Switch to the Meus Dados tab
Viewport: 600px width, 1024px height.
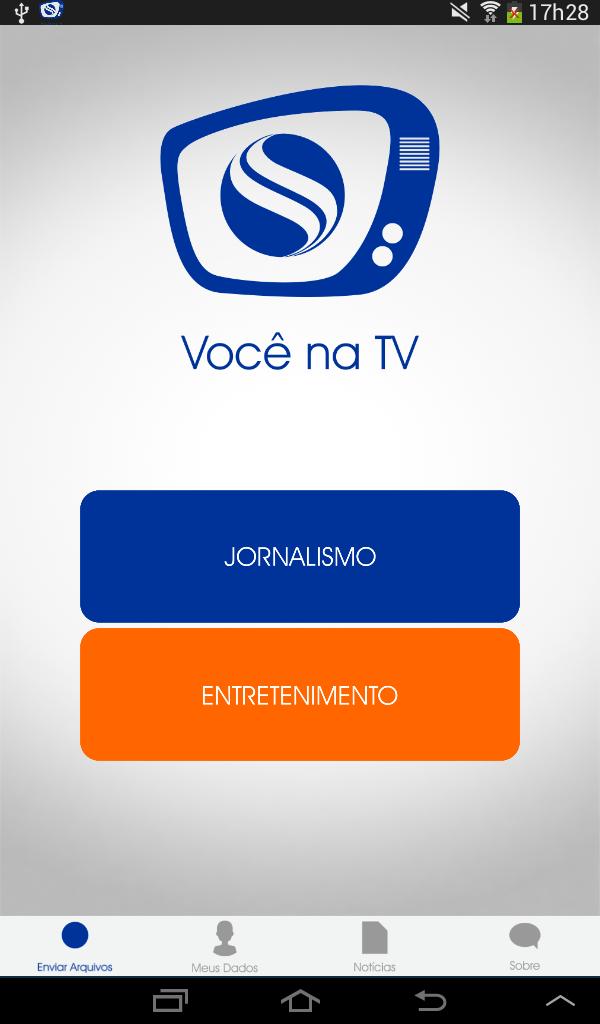coord(225,946)
